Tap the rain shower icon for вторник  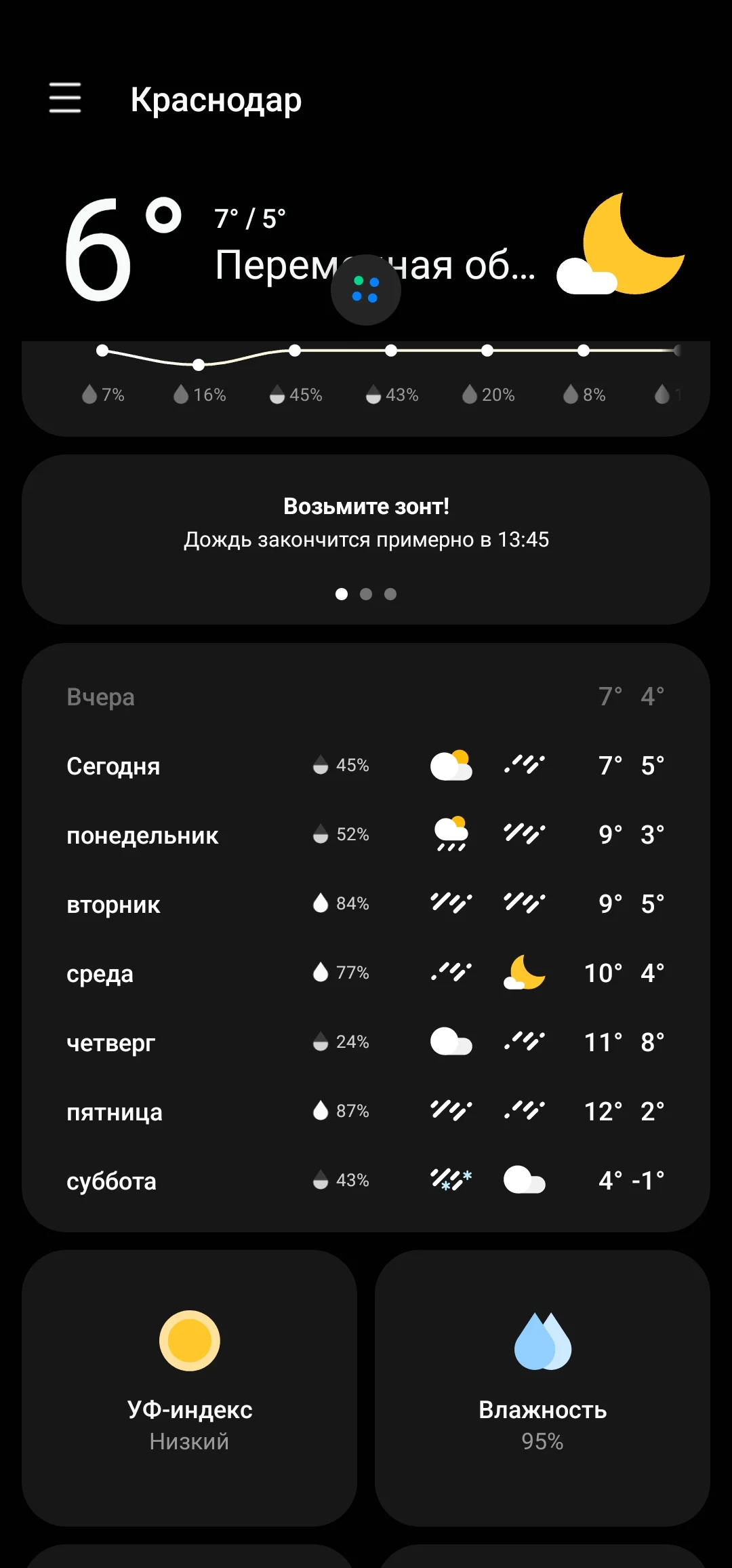point(451,903)
